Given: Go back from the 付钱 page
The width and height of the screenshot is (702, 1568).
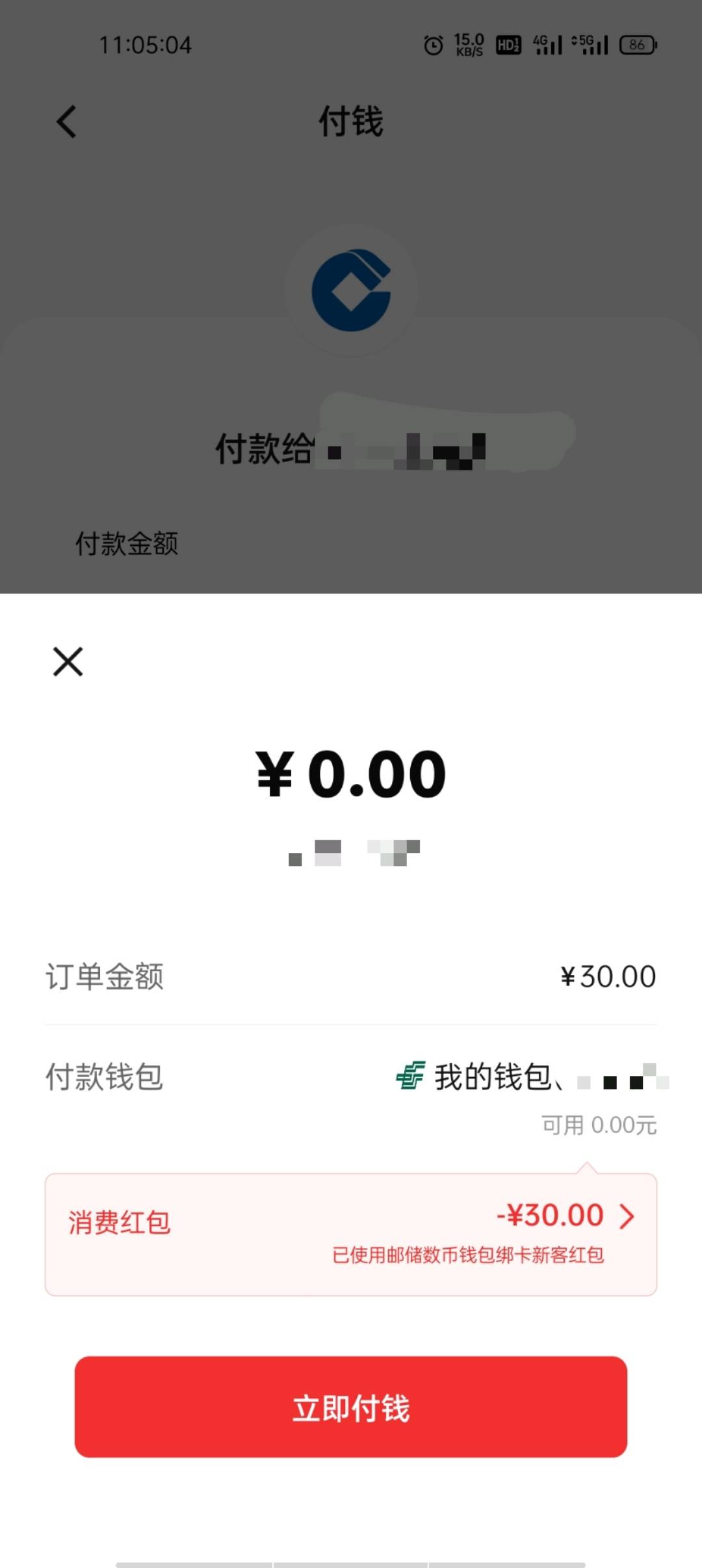Looking at the screenshot, I should pyautogui.click(x=66, y=122).
